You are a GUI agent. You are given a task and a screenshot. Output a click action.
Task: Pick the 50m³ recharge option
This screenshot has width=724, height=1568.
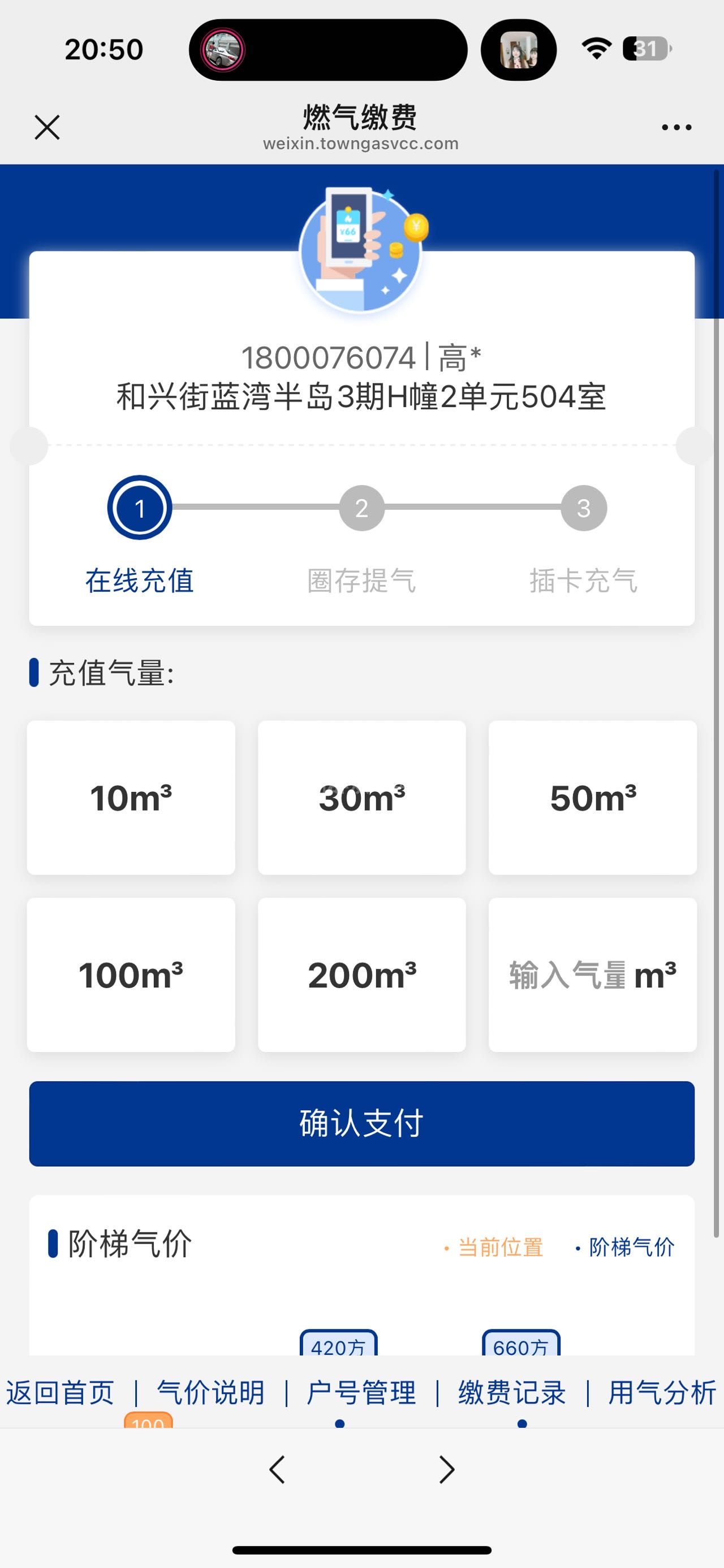tap(592, 798)
